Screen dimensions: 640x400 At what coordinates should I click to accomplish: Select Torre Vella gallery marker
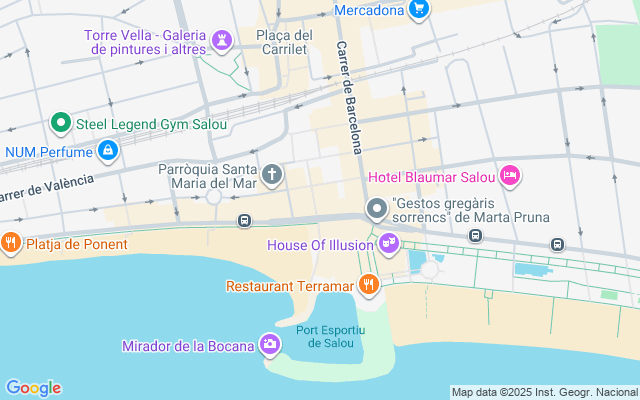[x=222, y=41]
